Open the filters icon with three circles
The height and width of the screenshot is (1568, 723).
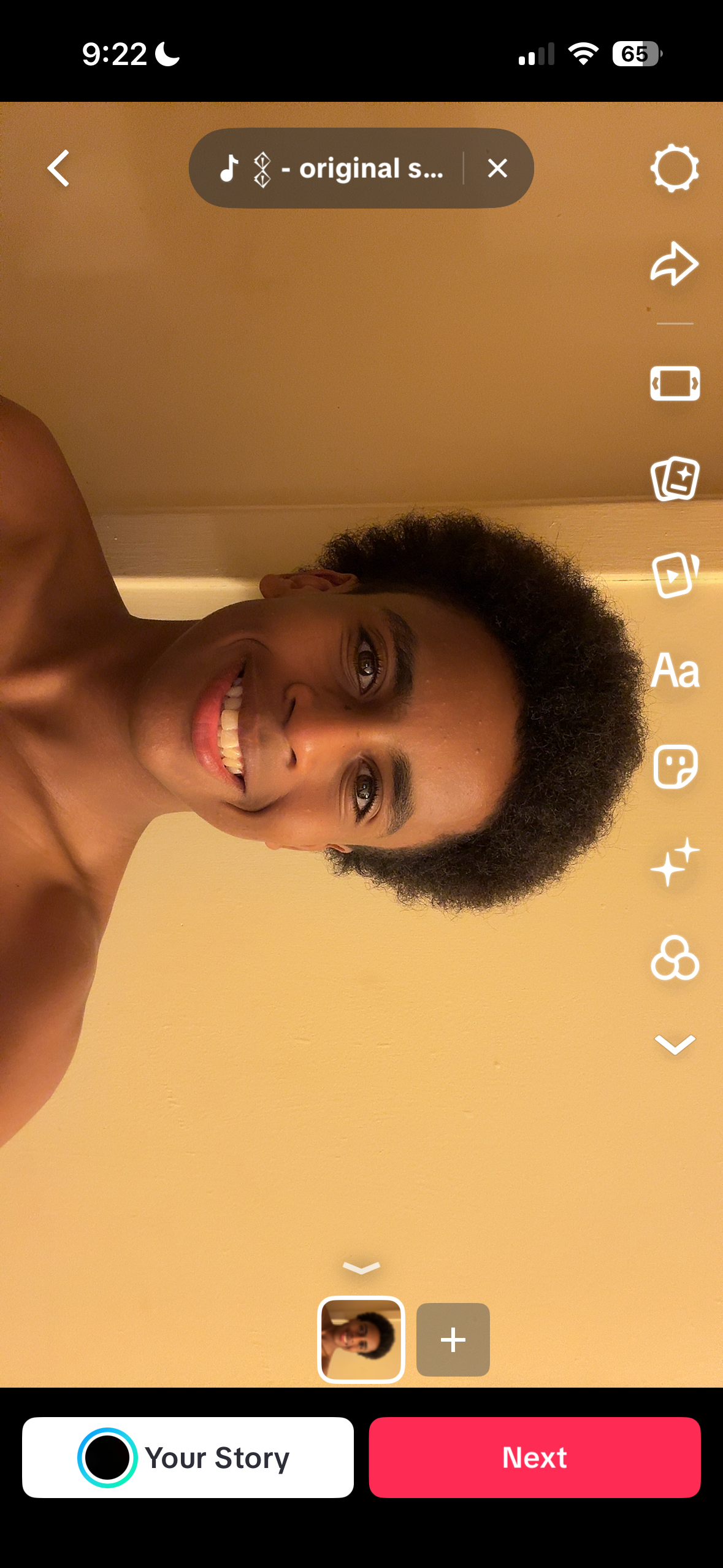[x=675, y=958]
